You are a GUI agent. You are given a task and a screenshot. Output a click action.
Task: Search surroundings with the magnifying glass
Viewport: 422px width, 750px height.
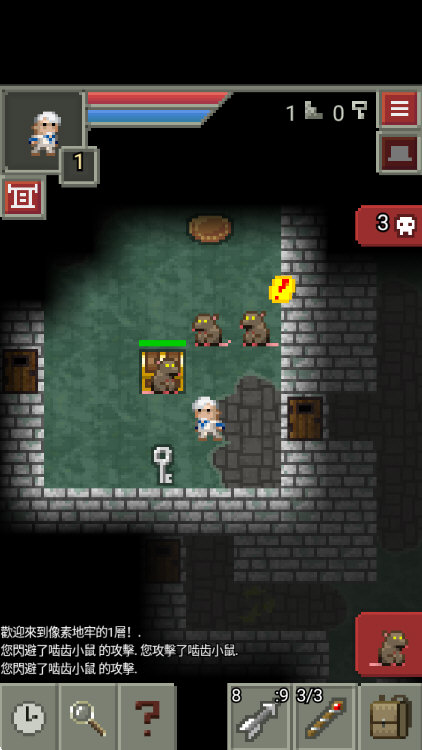click(x=88, y=717)
